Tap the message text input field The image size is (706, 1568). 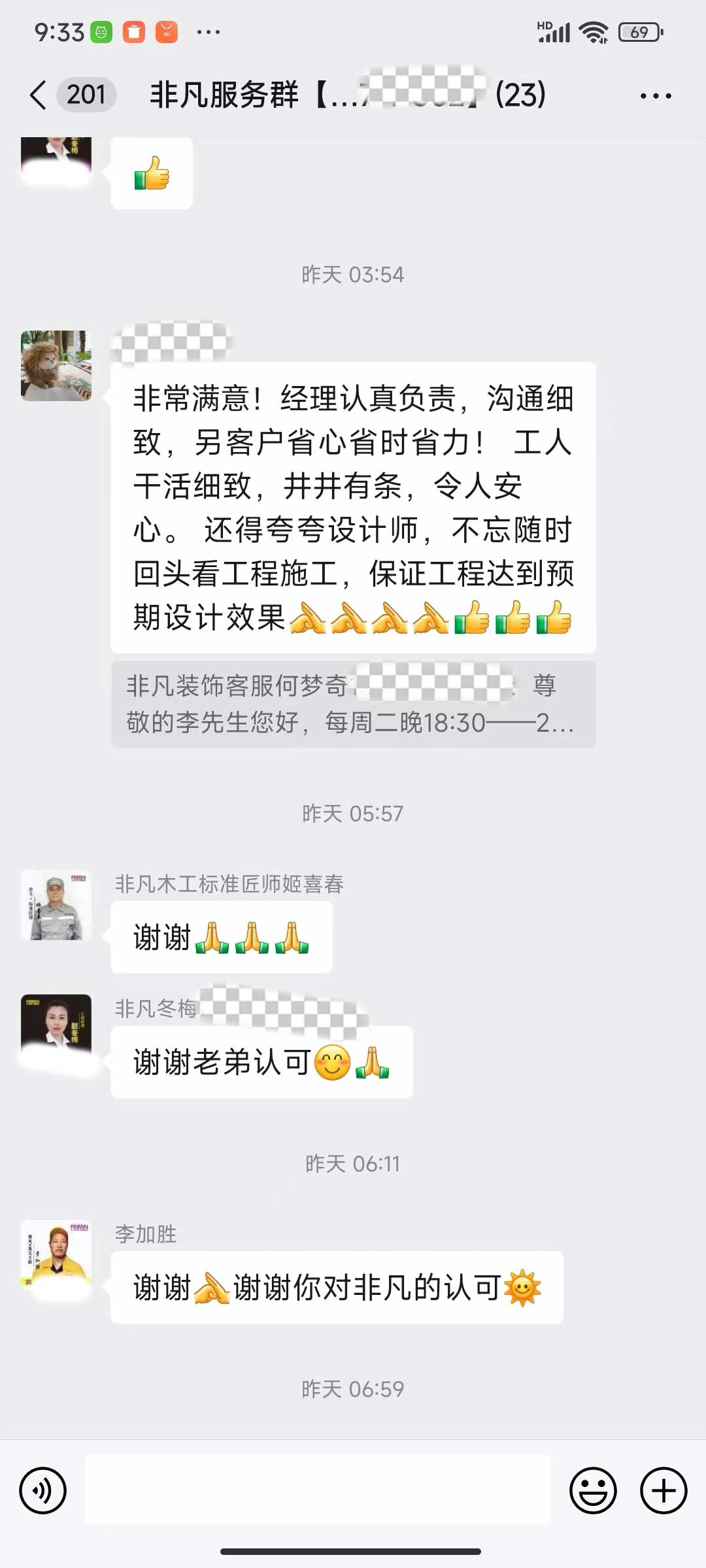point(318,1491)
